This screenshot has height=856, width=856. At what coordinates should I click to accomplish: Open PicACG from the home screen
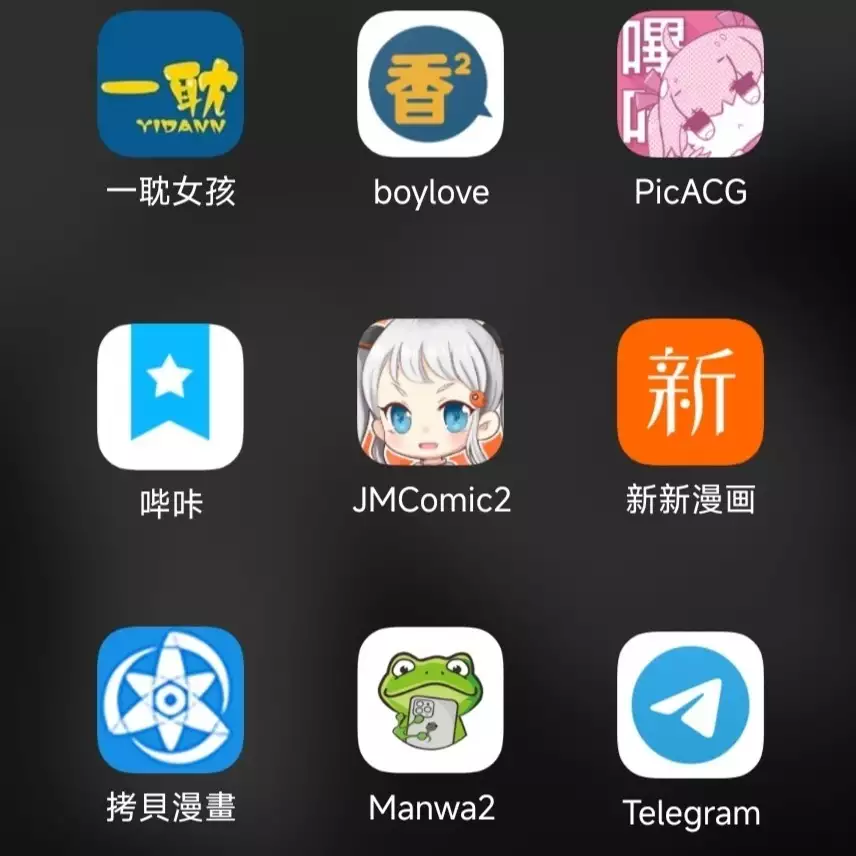click(x=690, y=84)
